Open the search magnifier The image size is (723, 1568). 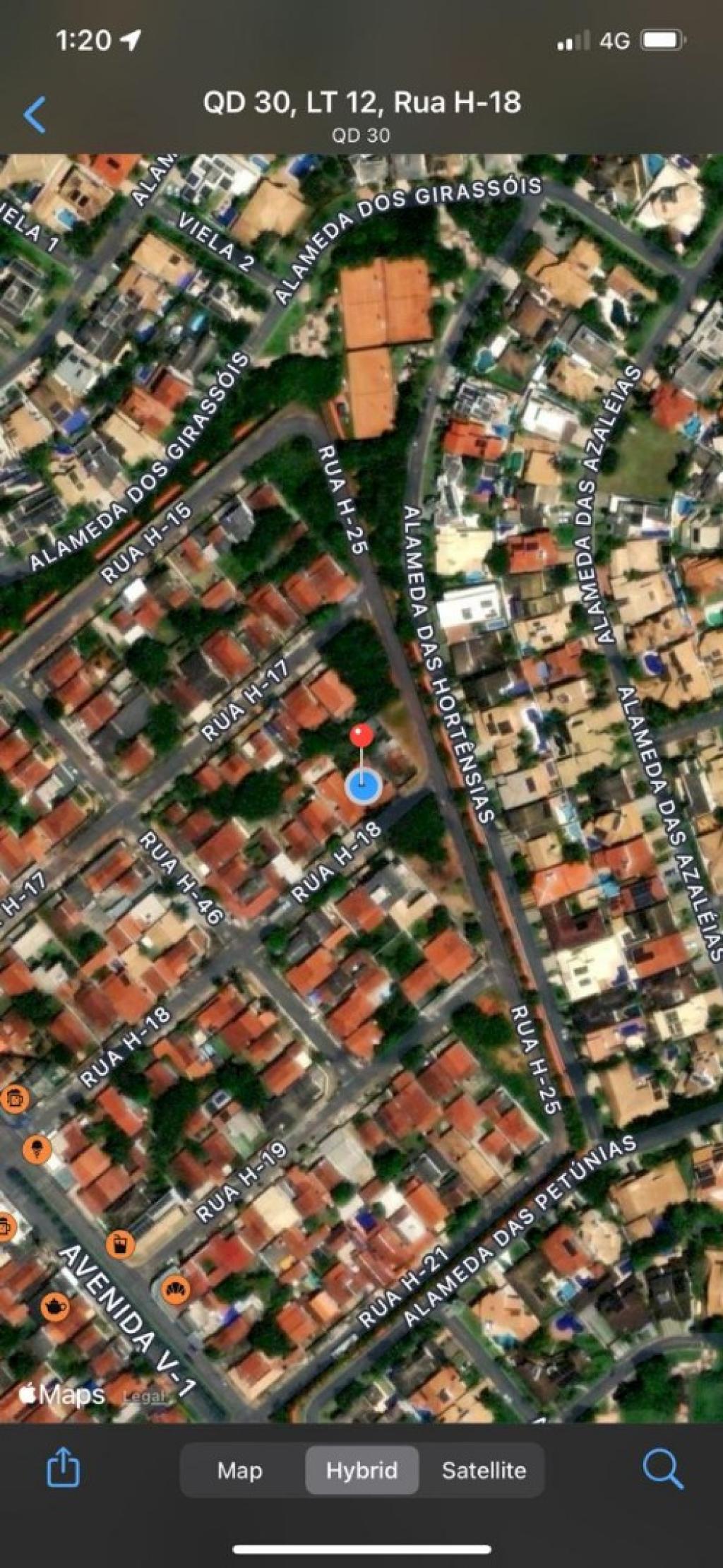[662, 1470]
